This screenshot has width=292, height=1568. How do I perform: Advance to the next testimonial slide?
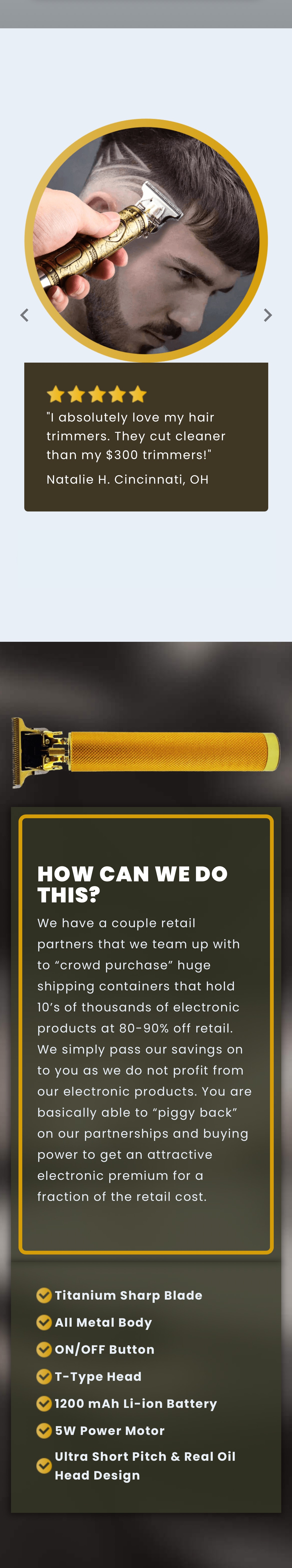(x=268, y=315)
